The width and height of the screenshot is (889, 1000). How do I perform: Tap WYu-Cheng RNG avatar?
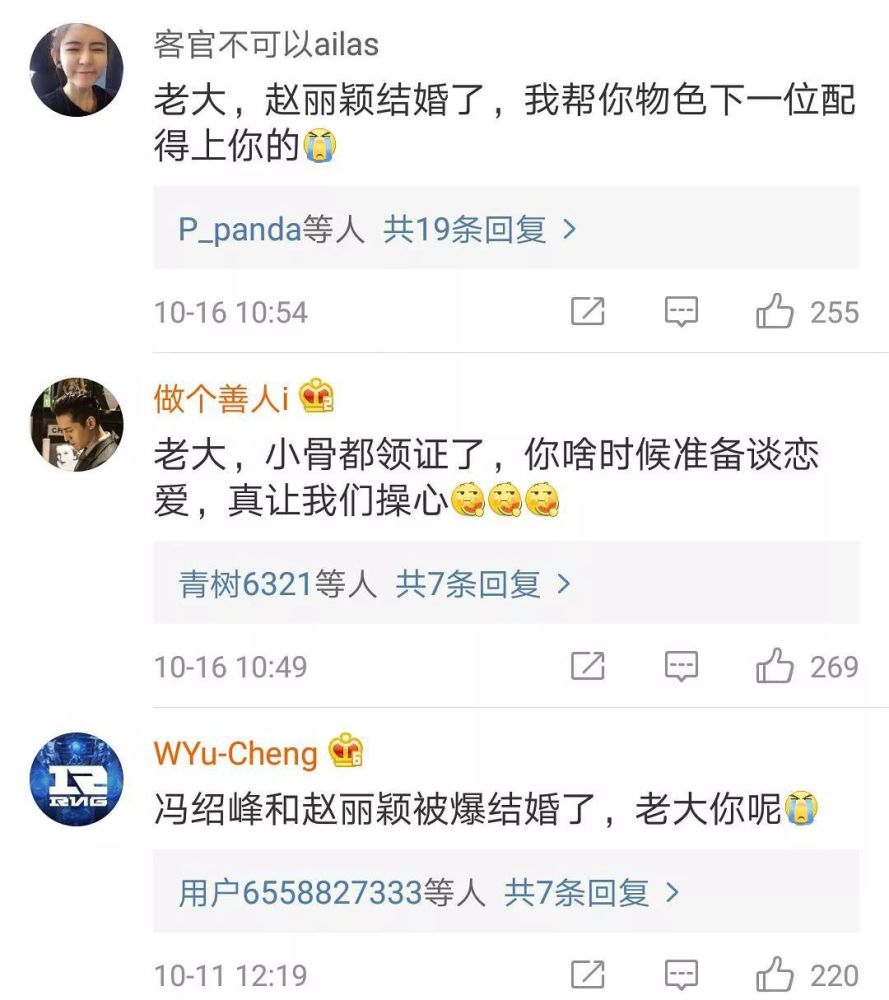pyautogui.click(x=77, y=779)
